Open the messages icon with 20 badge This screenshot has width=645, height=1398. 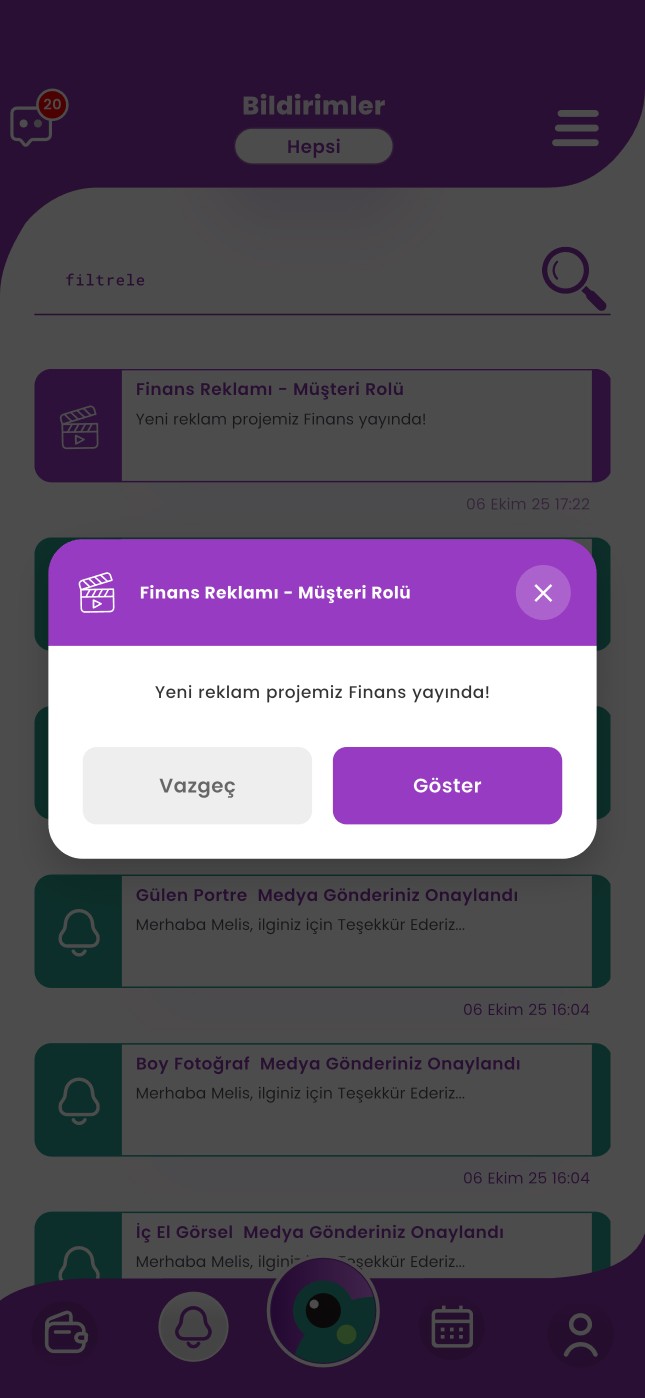33,124
